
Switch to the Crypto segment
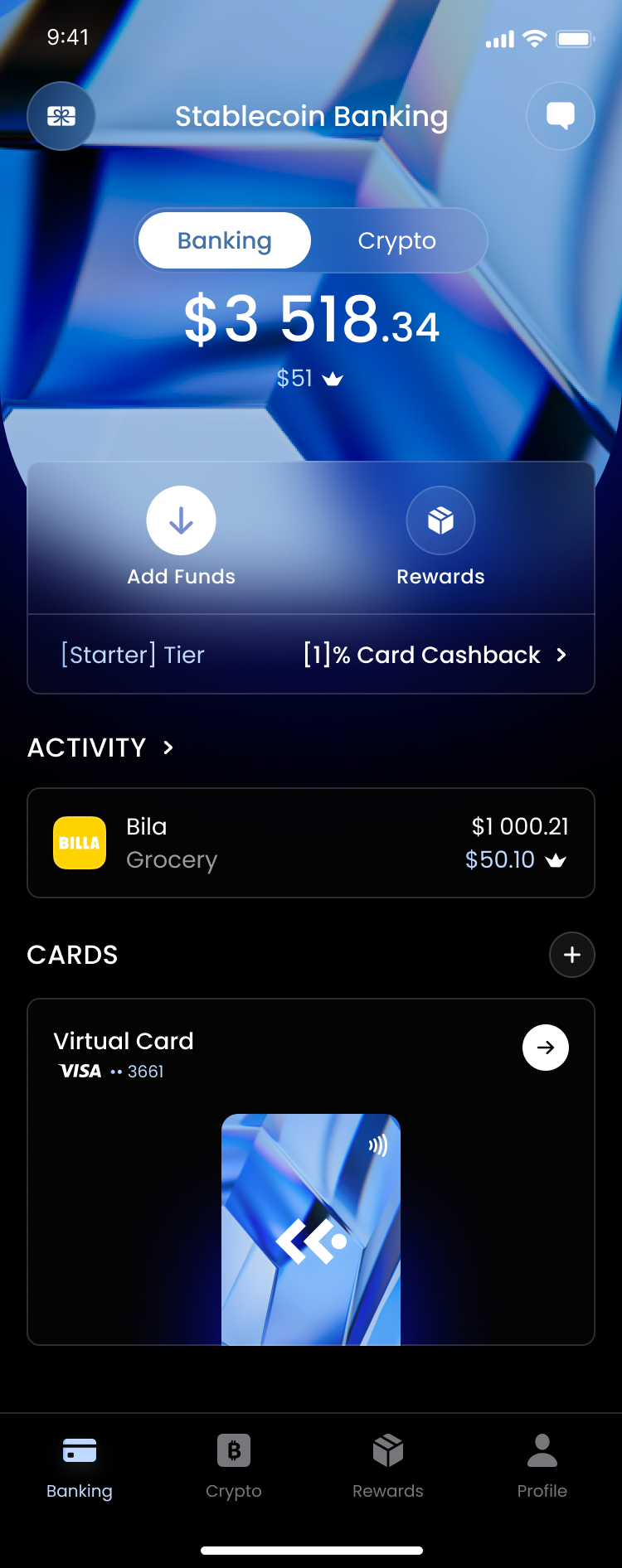pos(396,240)
